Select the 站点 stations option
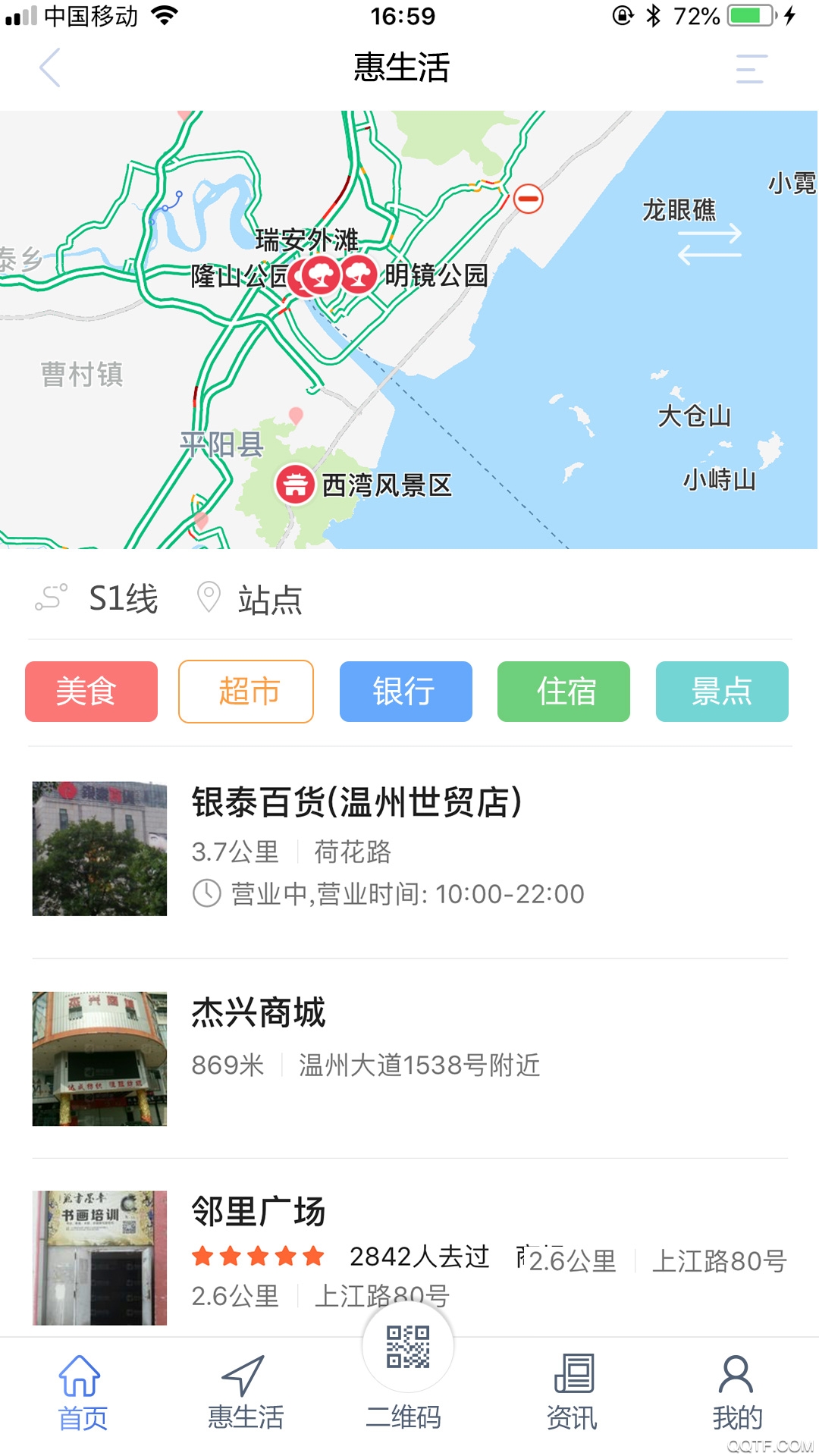This screenshot has width=819, height=1456. click(x=250, y=598)
